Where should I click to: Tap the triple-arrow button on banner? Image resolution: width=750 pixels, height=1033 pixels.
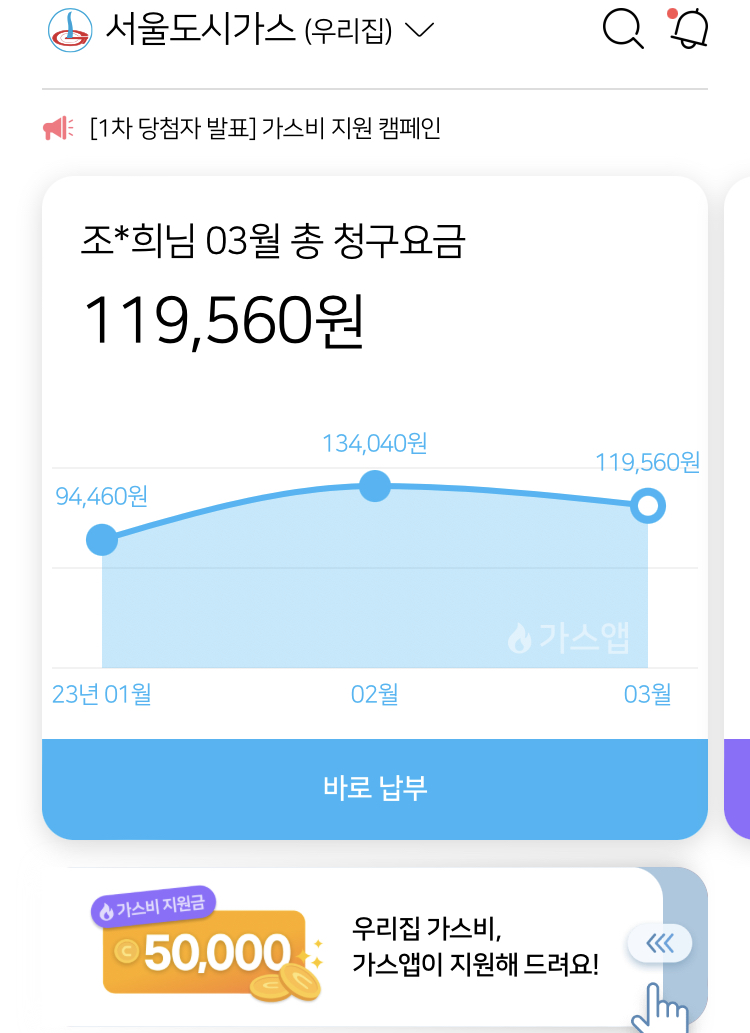pyautogui.click(x=660, y=943)
